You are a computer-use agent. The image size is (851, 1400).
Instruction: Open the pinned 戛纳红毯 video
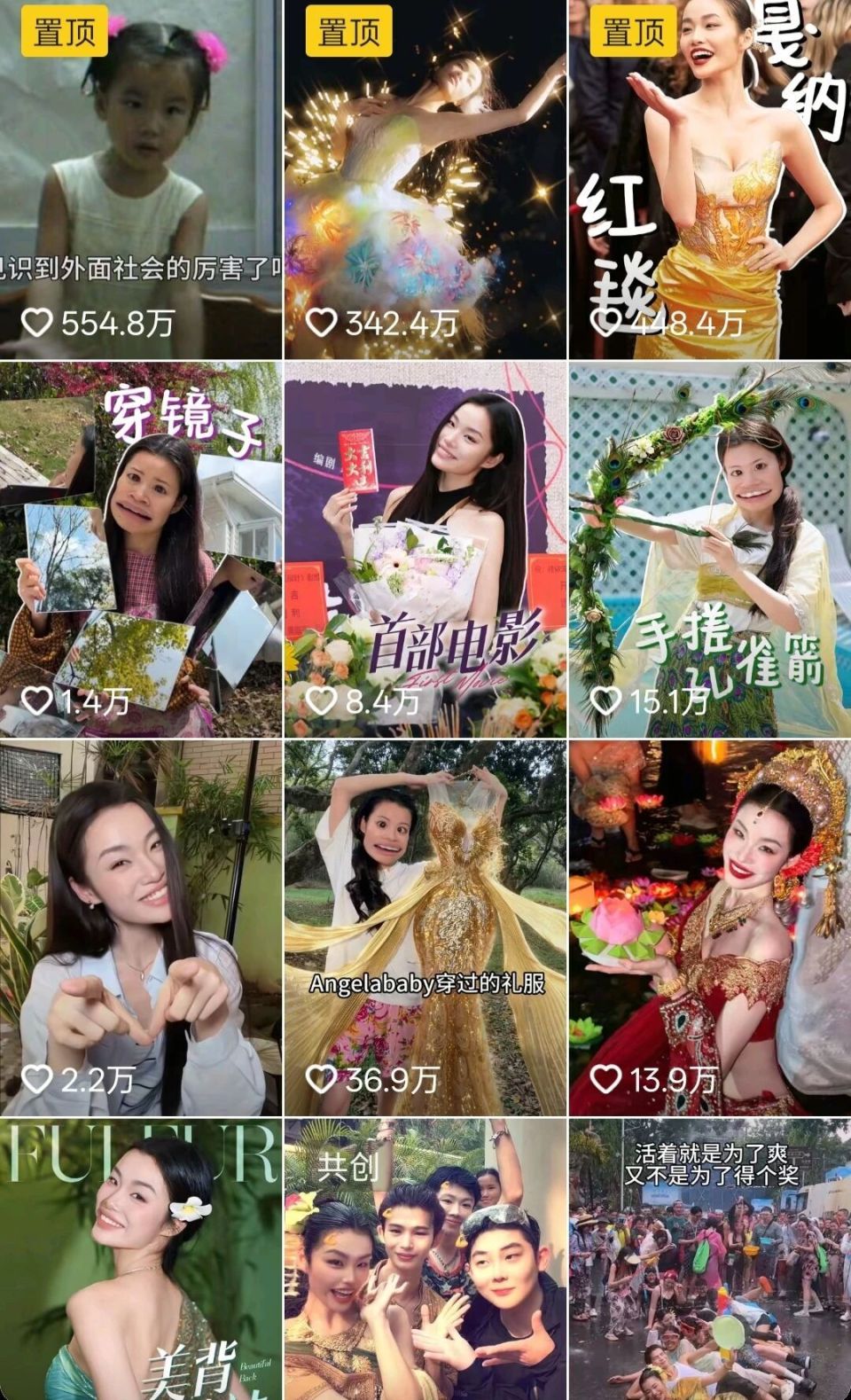(709, 177)
